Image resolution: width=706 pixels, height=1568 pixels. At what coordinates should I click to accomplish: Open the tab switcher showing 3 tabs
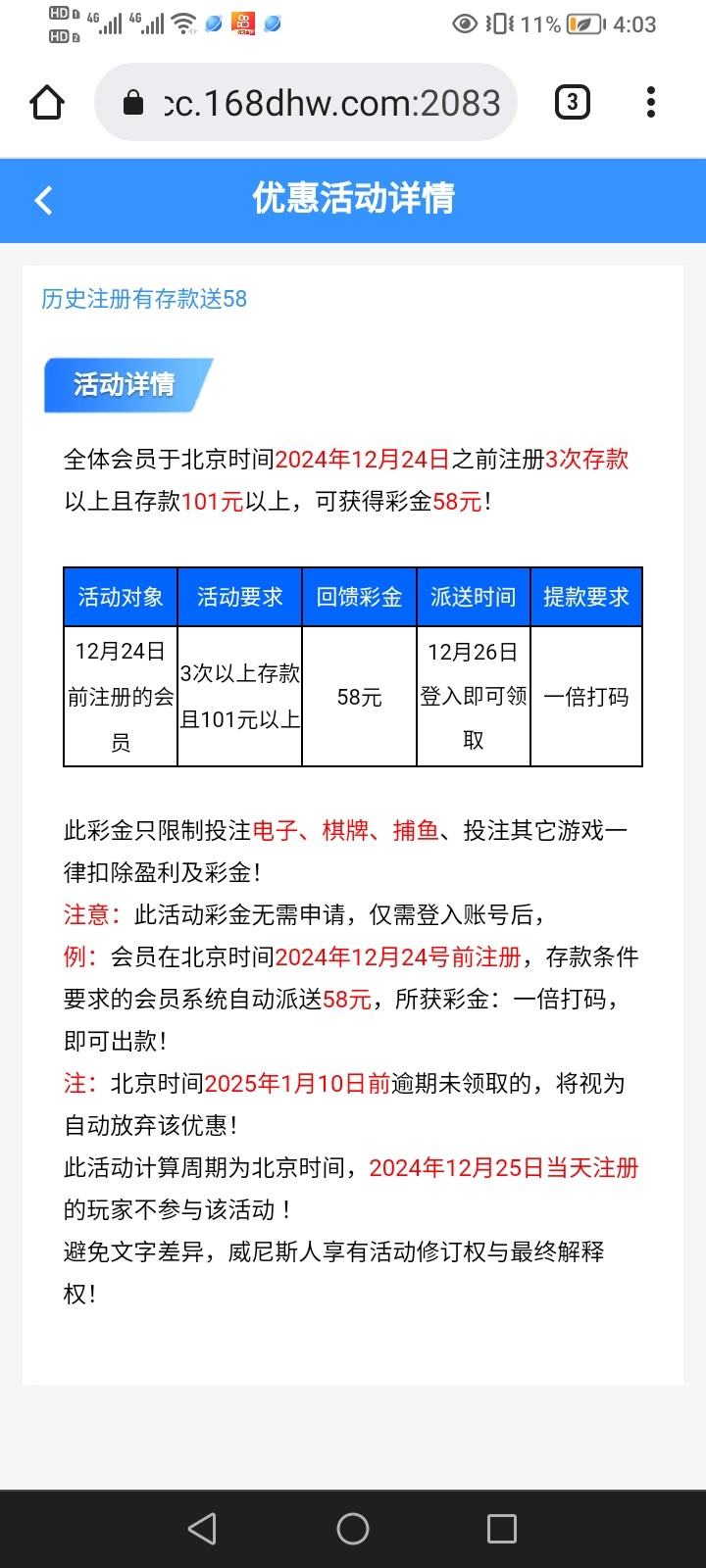[x=573, y=103]
